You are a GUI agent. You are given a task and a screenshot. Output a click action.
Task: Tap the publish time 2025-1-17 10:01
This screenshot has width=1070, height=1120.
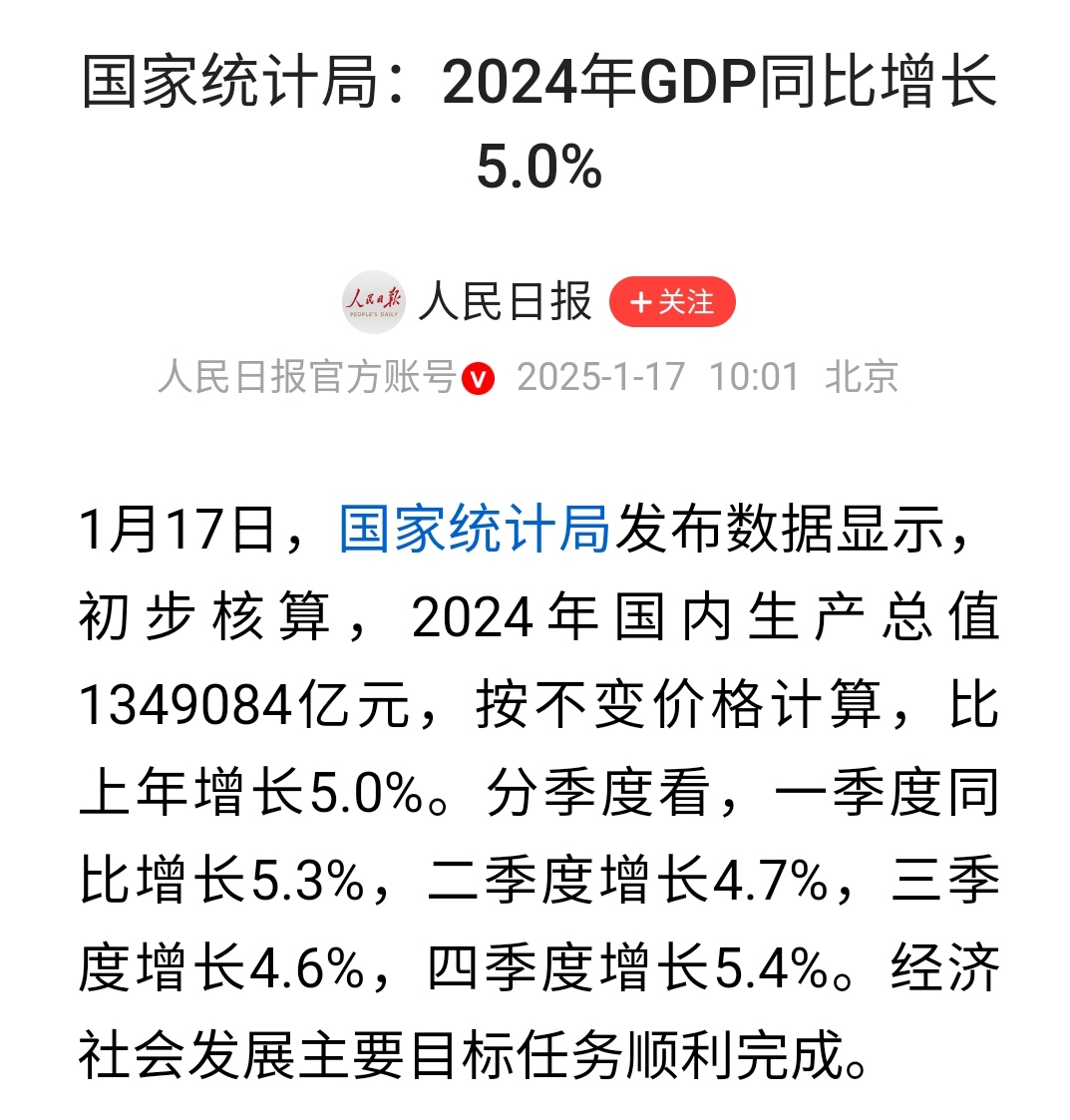click(659, 377)
